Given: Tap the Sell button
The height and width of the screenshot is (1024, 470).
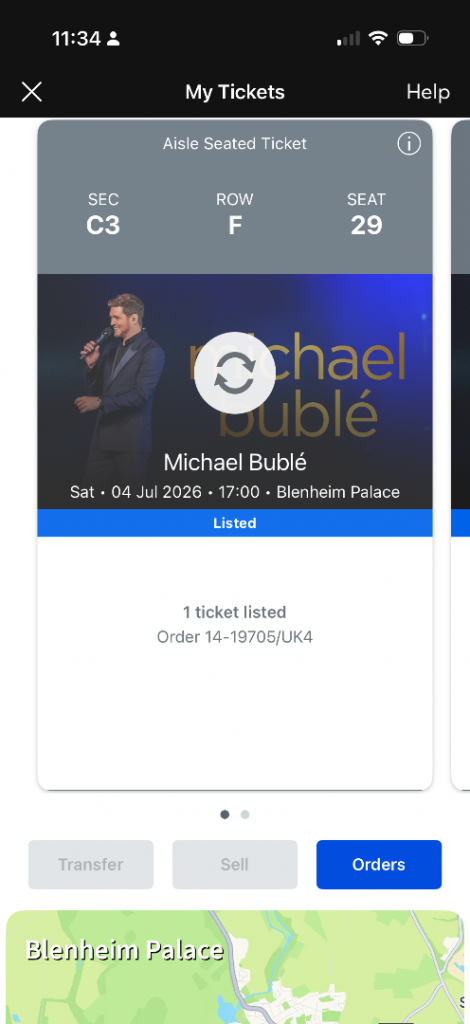Looking at the screenshot, I should point(234,864).
